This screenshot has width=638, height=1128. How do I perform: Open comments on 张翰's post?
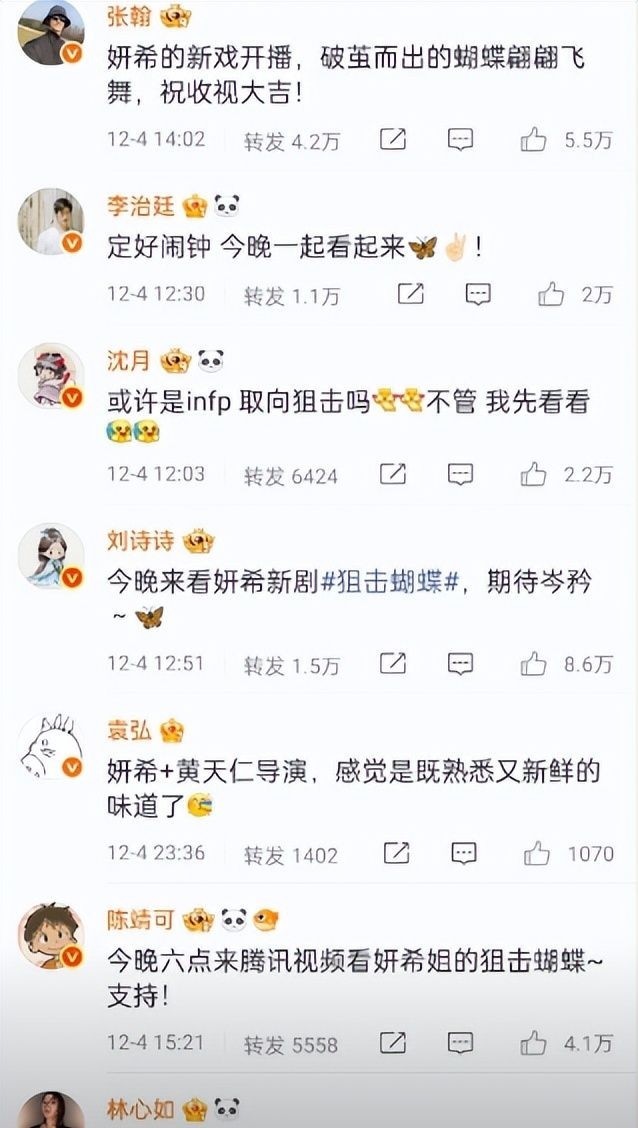tap(460, 140)
